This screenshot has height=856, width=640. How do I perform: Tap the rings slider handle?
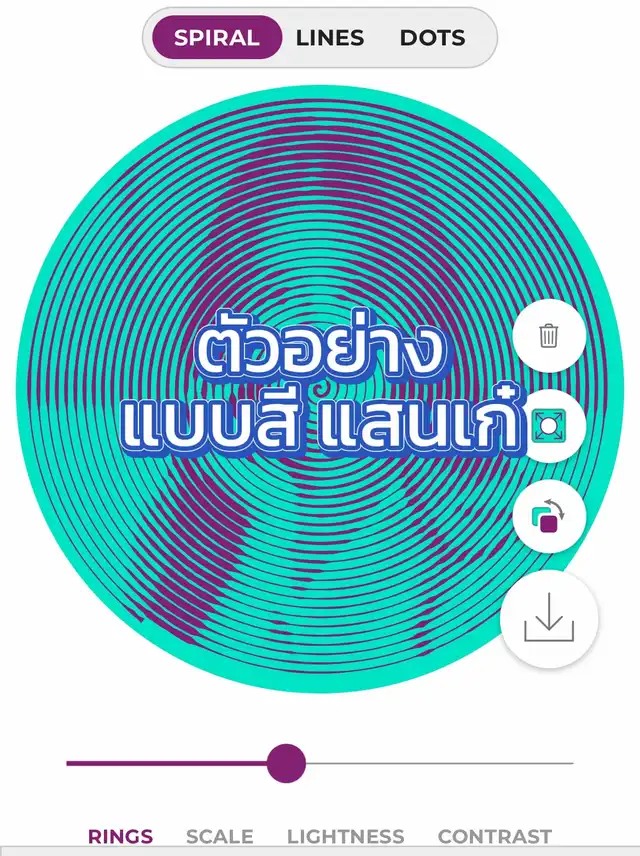pos(287,763)
